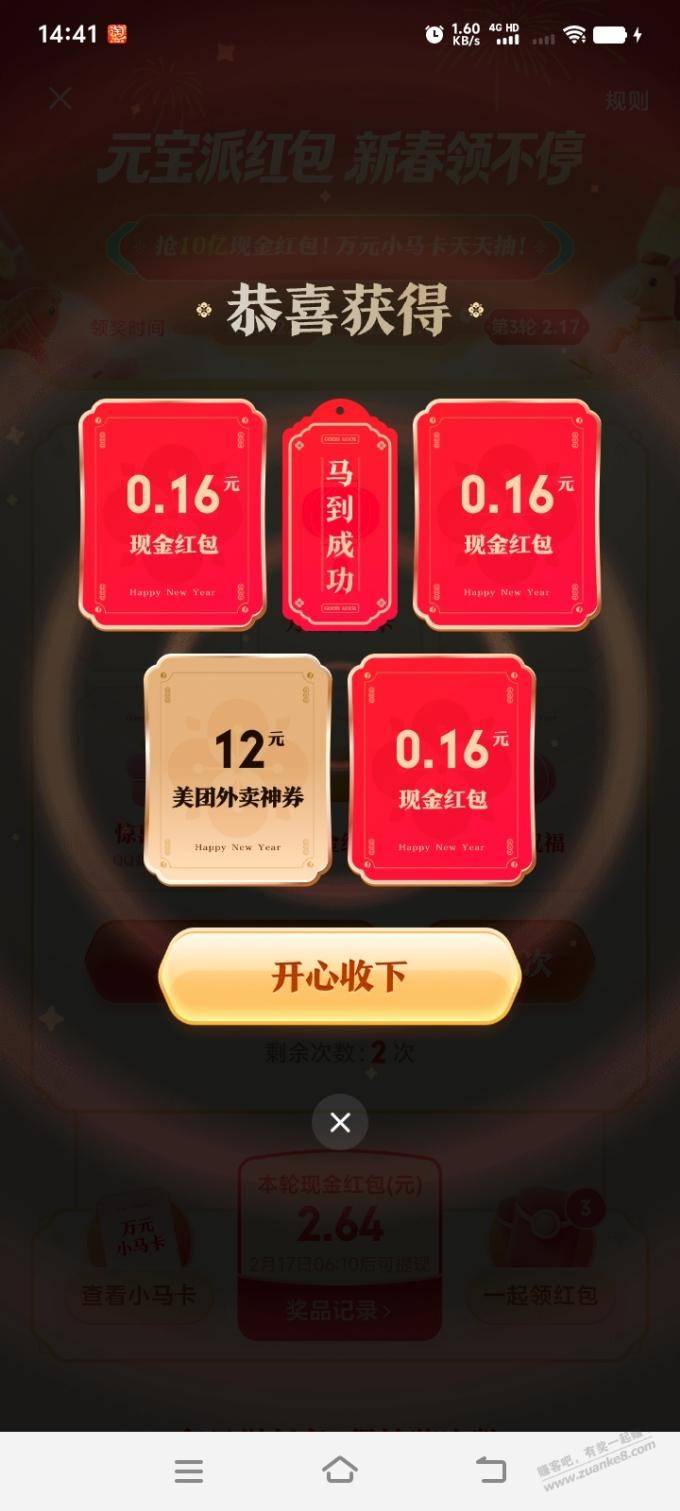
Task: Dismiss the reward popup with the X
Action: click(x=340, y=1122)
